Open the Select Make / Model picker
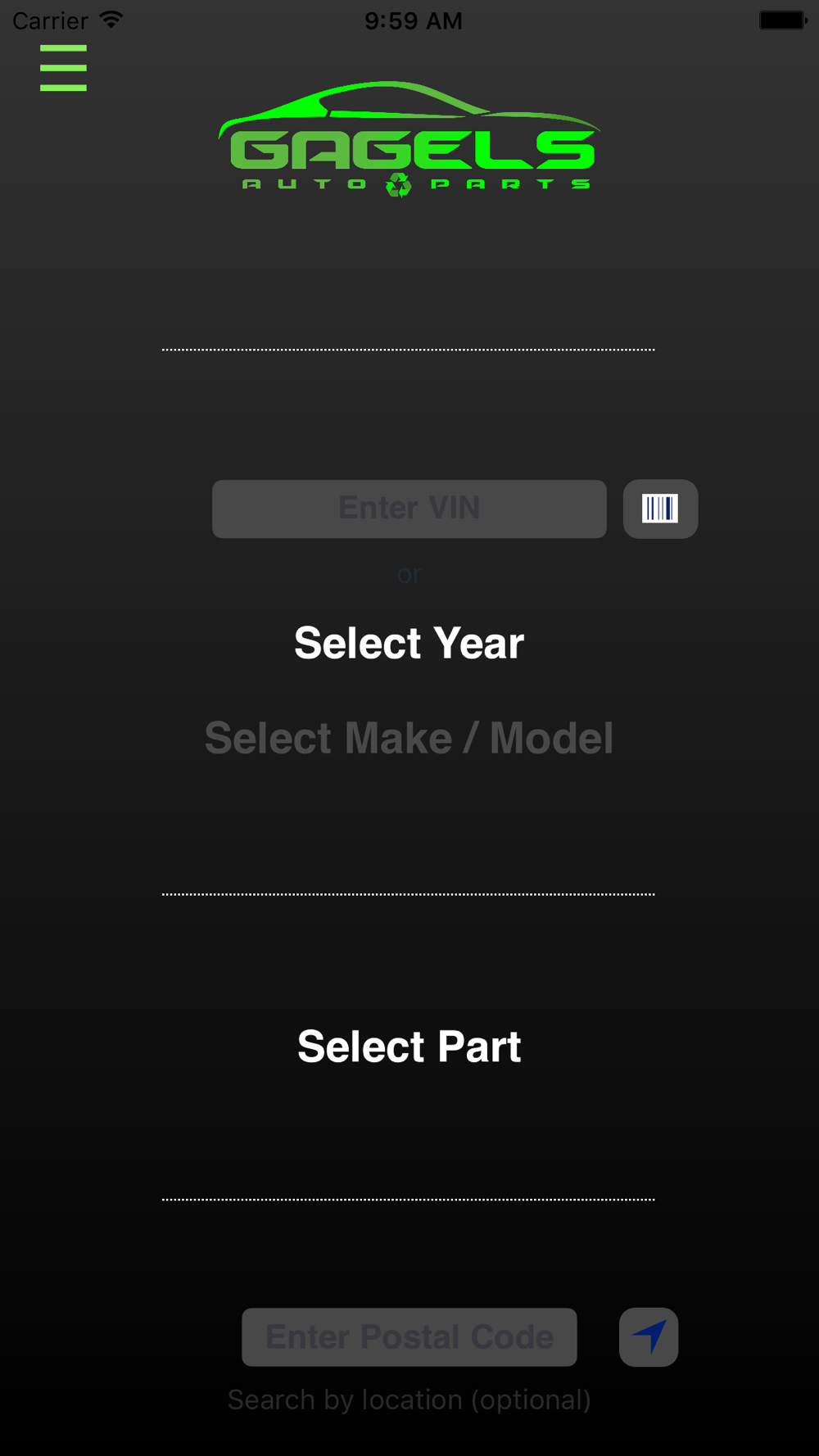Screen dimensions: 819x1456 409,738
